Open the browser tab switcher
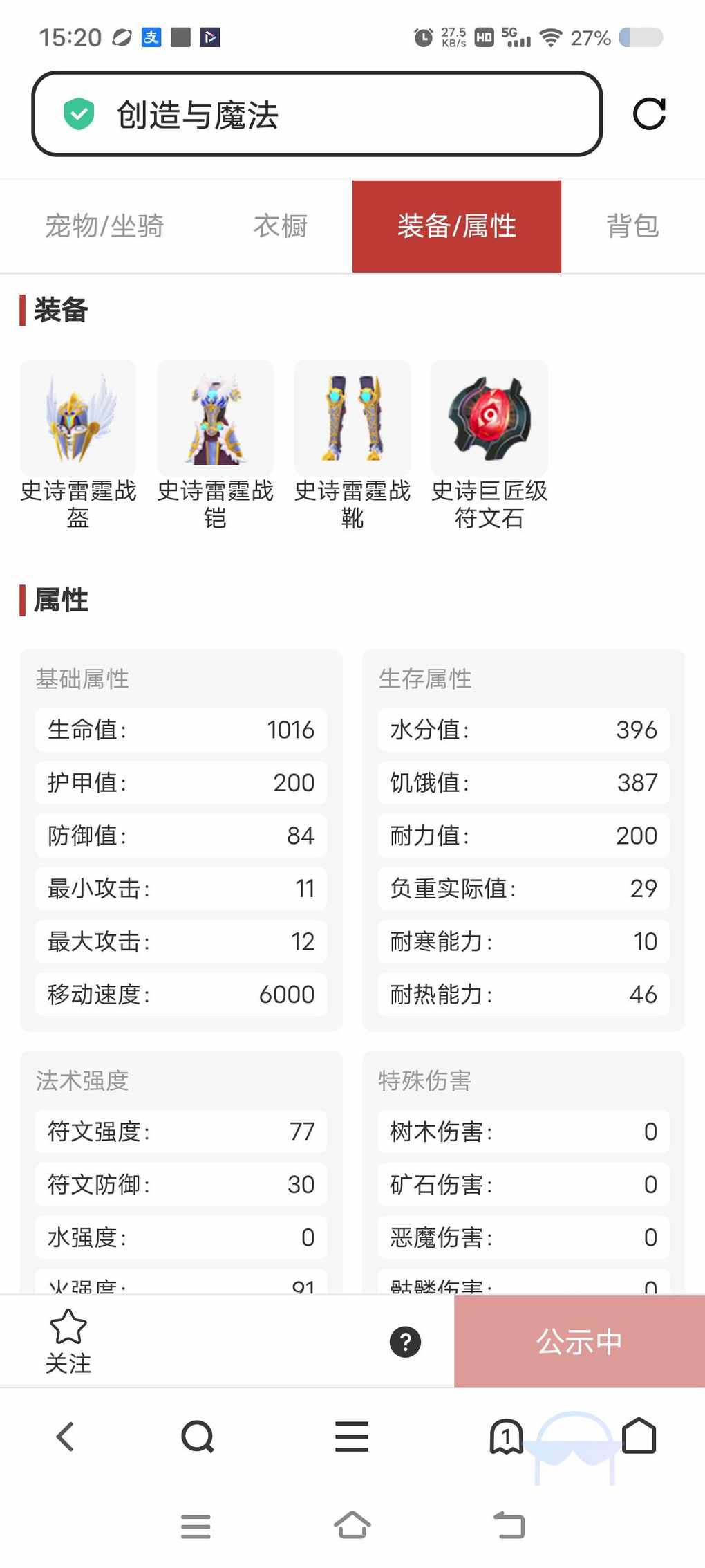705x1568 pixels. 506,1437
